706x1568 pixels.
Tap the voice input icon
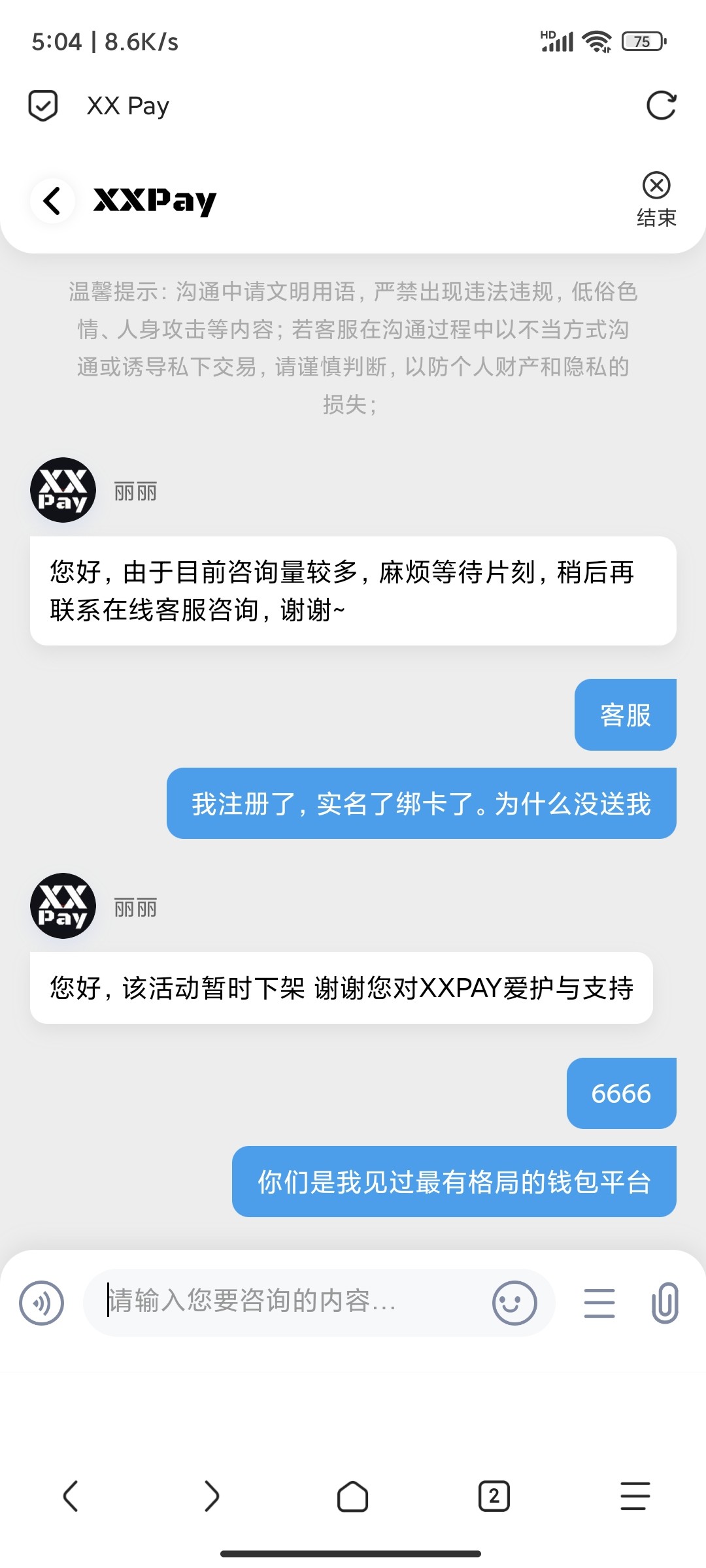[42, 1302]
